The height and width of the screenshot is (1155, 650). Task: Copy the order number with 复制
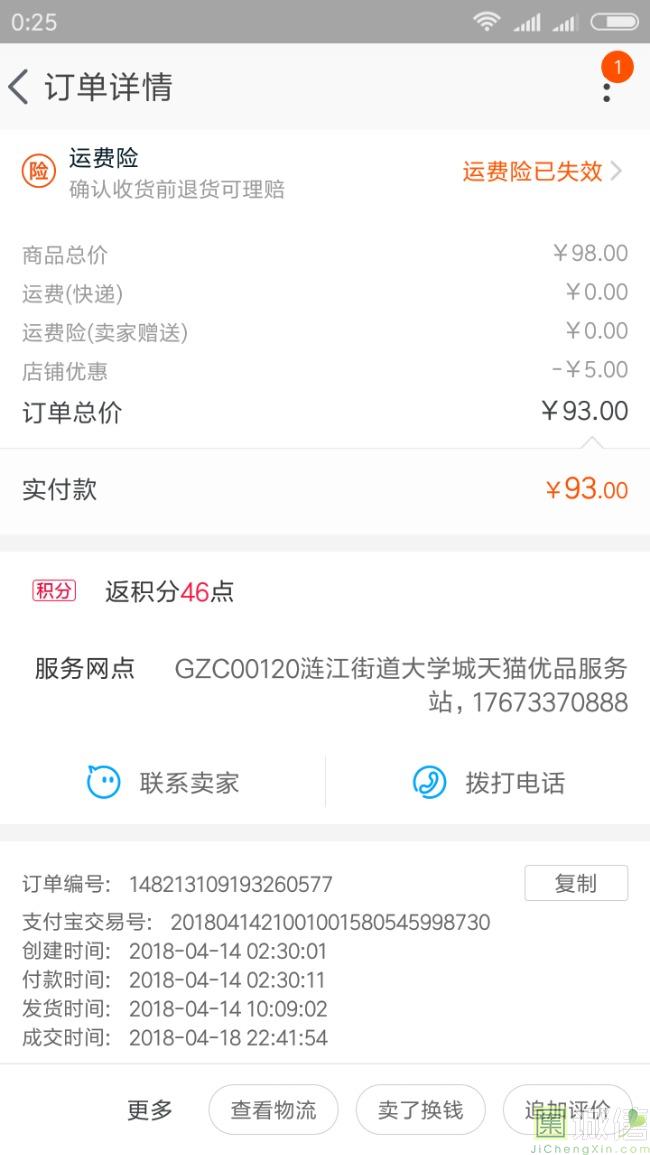576,882
